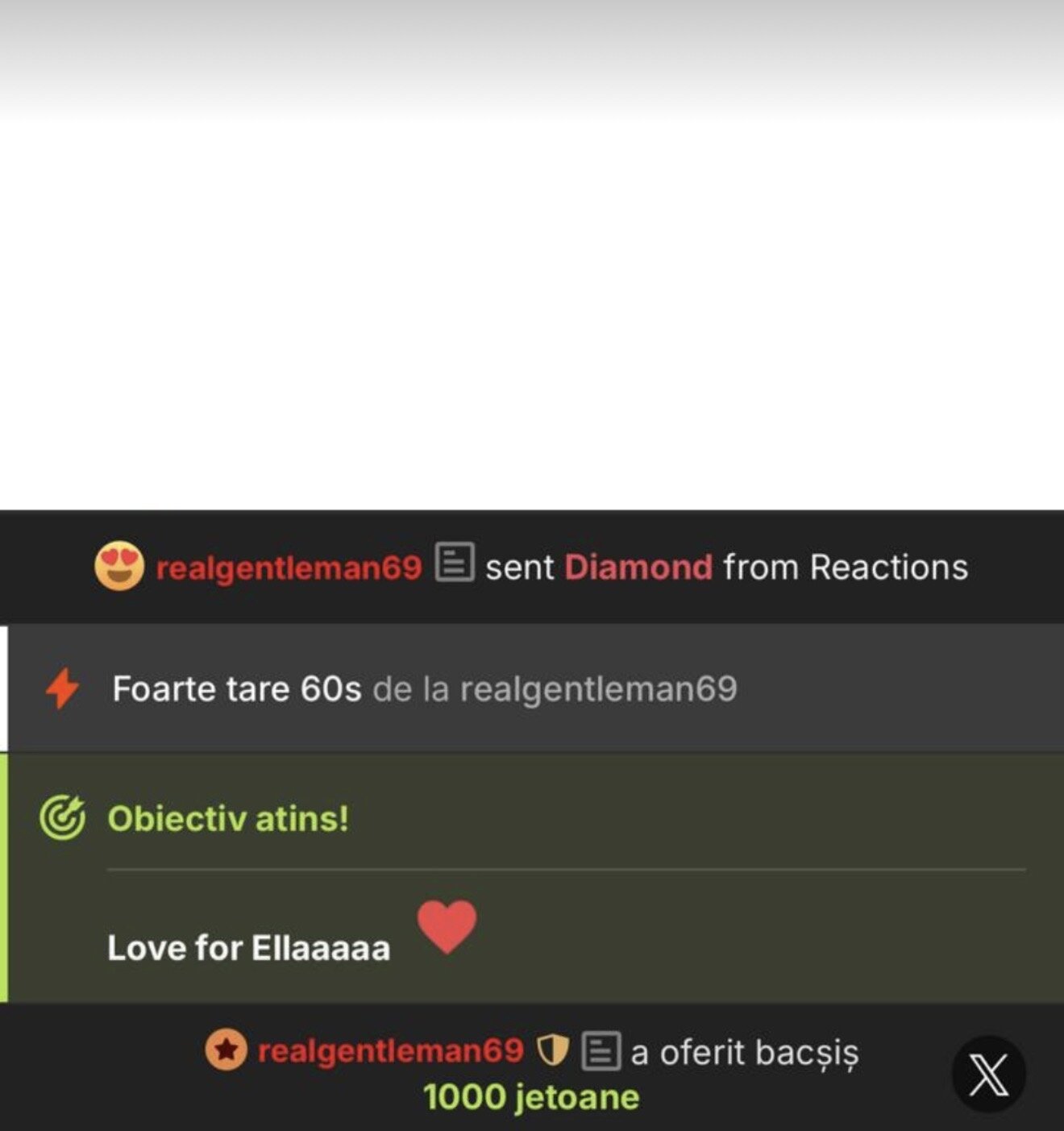Image resolution: width=1064 pixels, height=1131 pixels.
Task: Open realgentleman69's profile from the Diamond message
Action: [289, 568]
